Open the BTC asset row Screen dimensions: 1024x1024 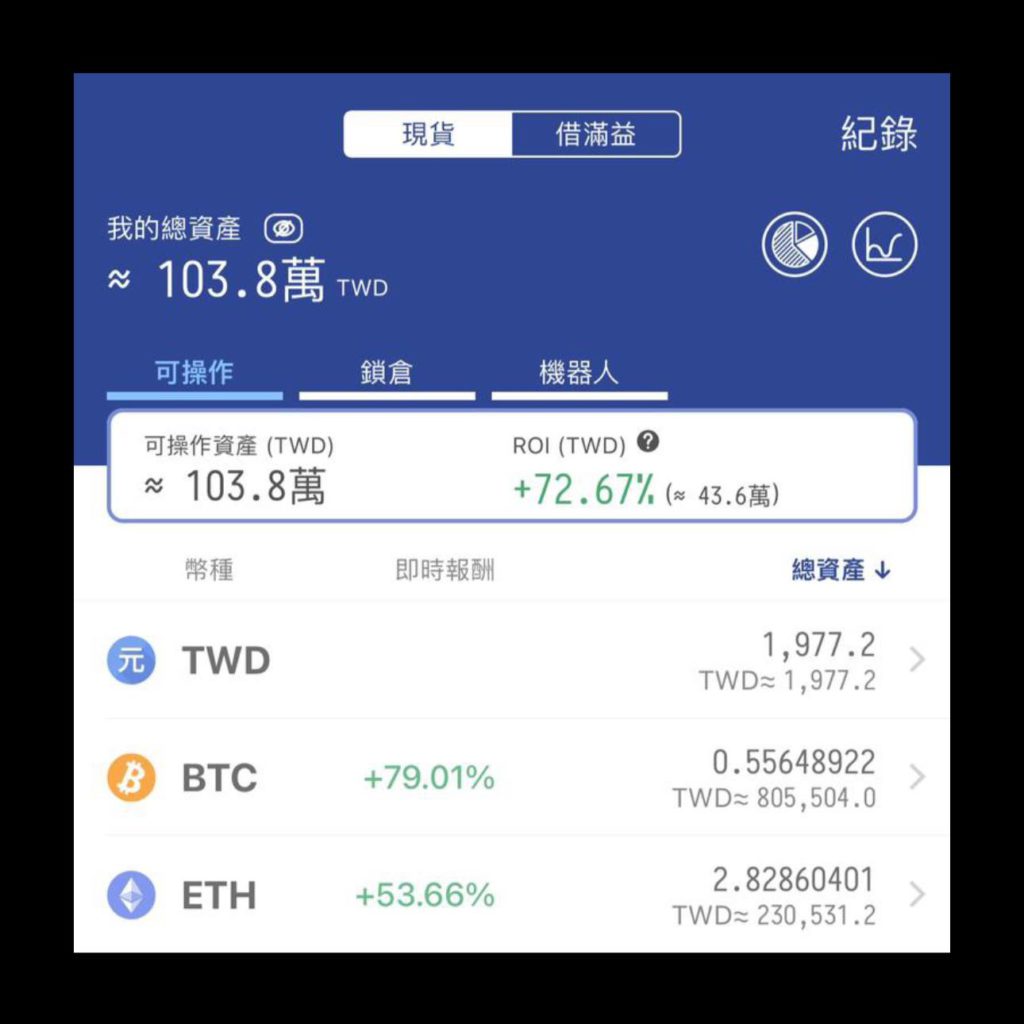tap(512, 778)
